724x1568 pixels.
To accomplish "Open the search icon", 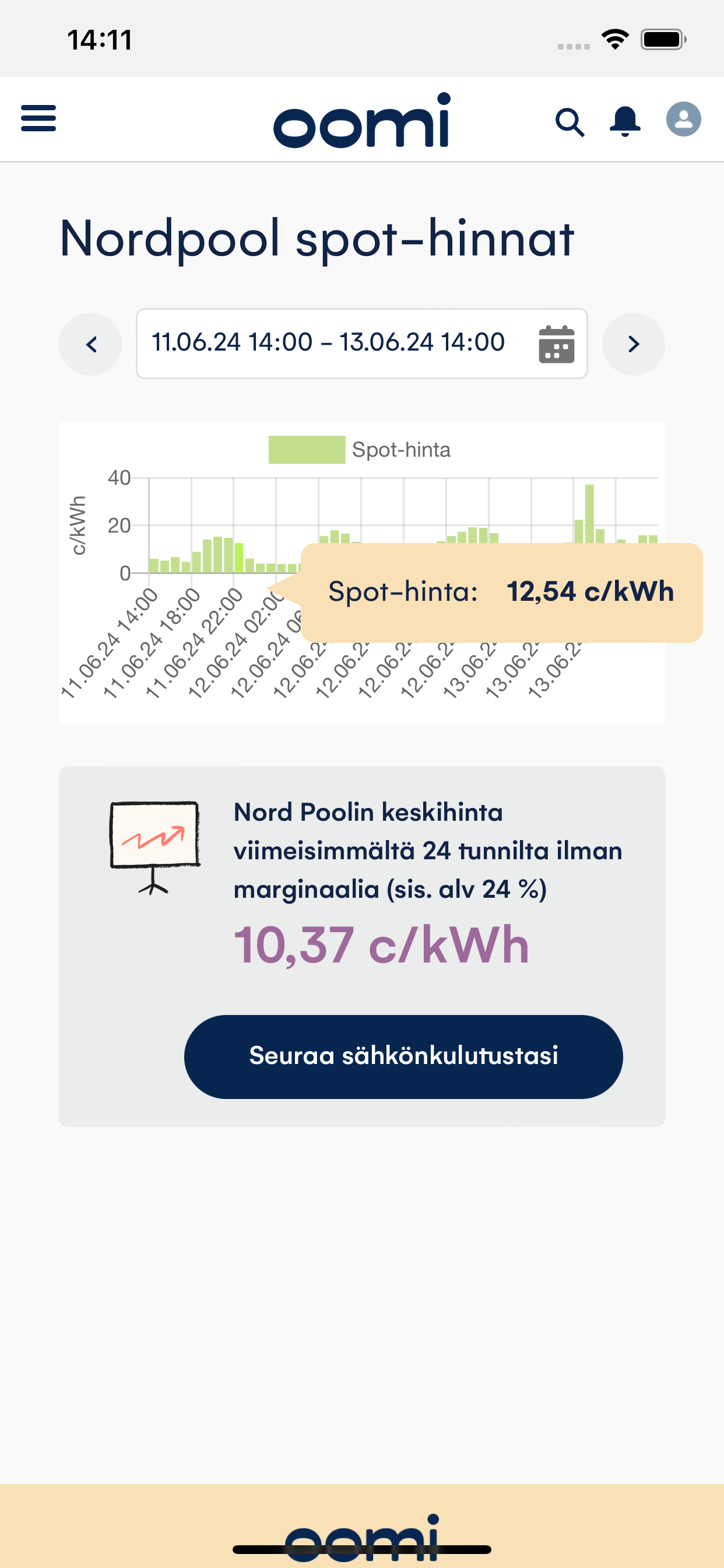I will point(570,123).
